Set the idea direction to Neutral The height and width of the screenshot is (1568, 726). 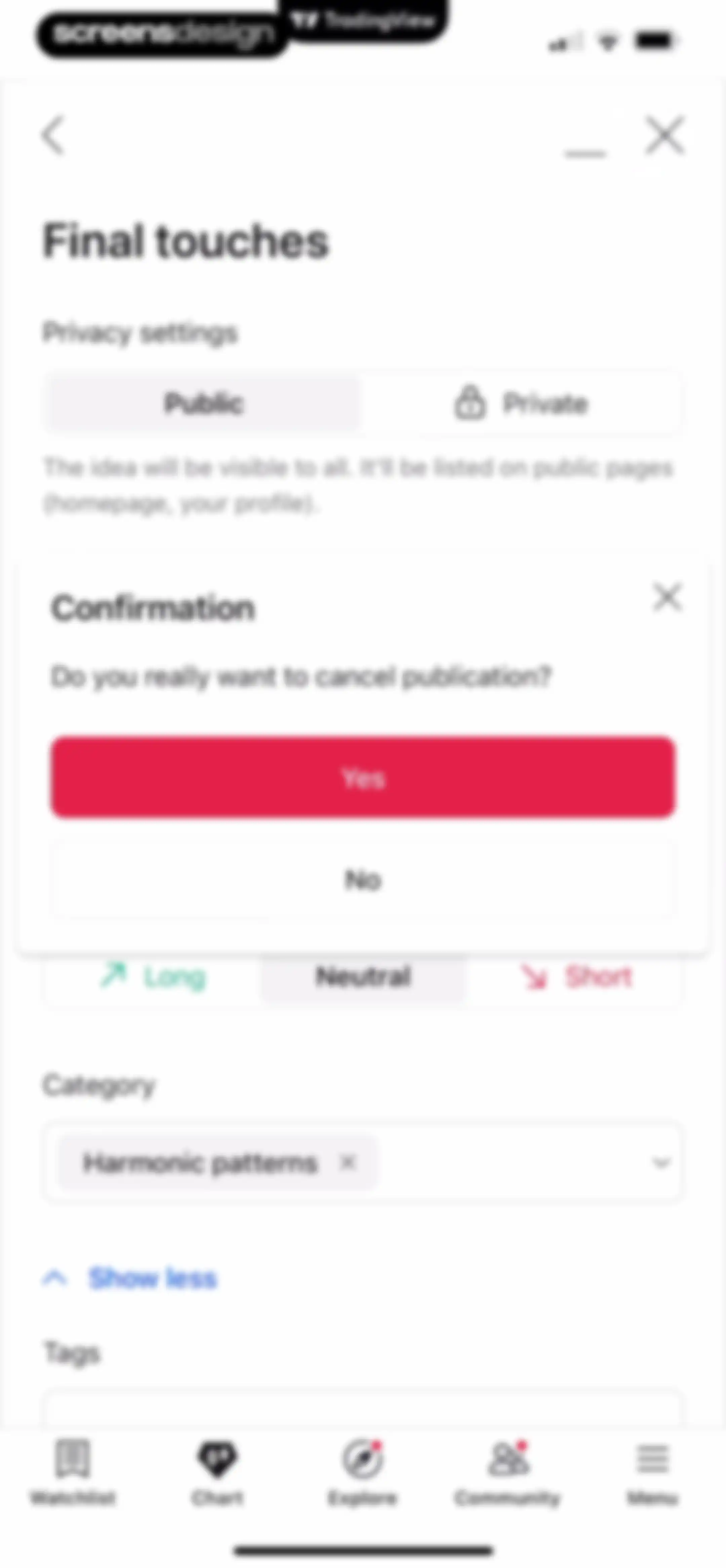pos(363,976)
